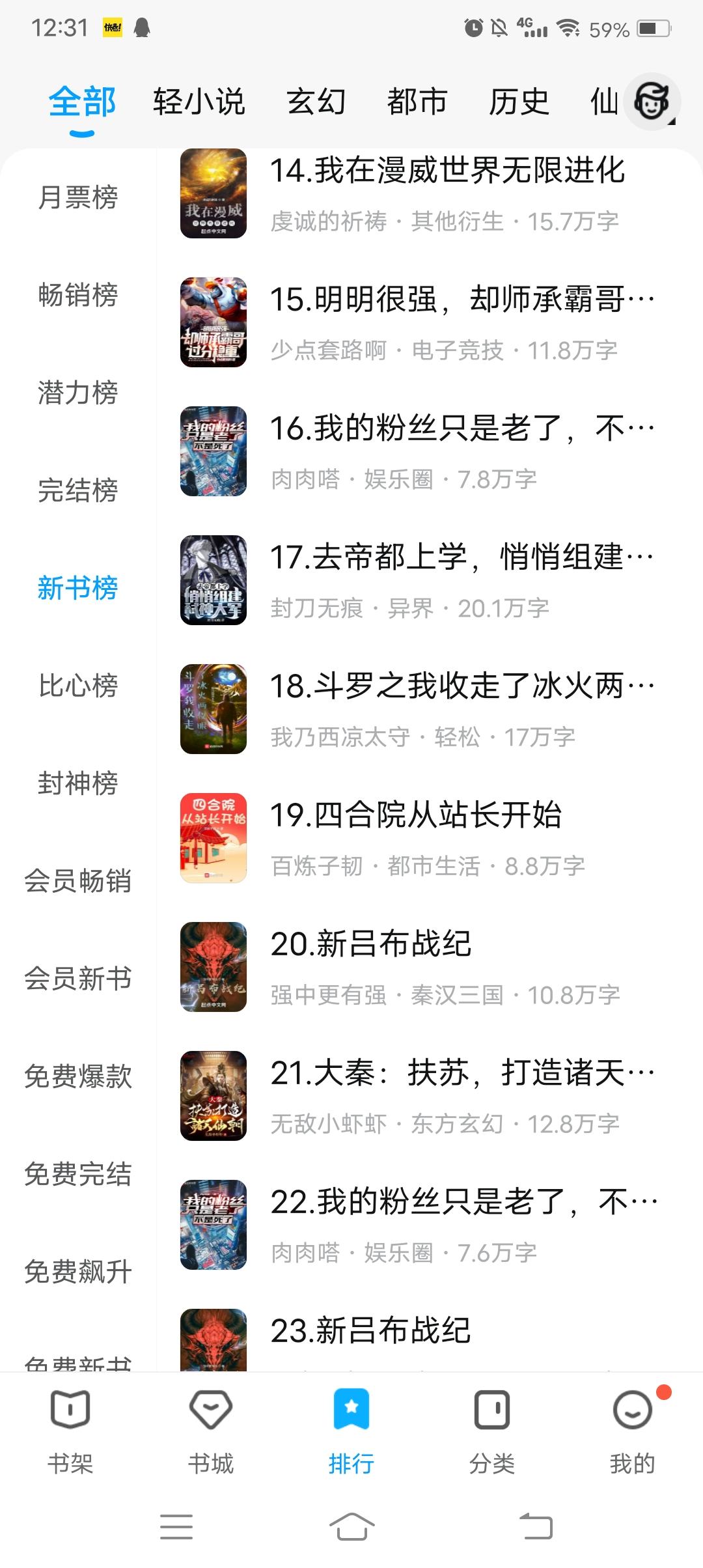Open the avatar icon at top right
Viewport: 703px width, 1568px height.
(x=652, y=102)
